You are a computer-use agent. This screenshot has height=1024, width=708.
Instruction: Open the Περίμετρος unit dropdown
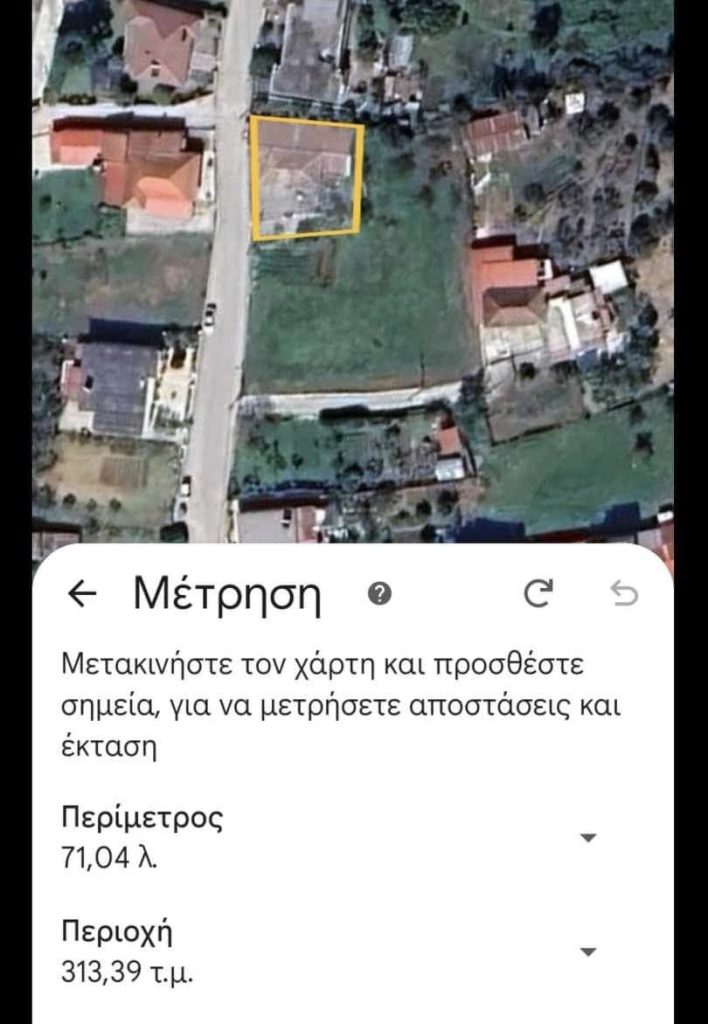pyautogui.click(x=588, y=838)
